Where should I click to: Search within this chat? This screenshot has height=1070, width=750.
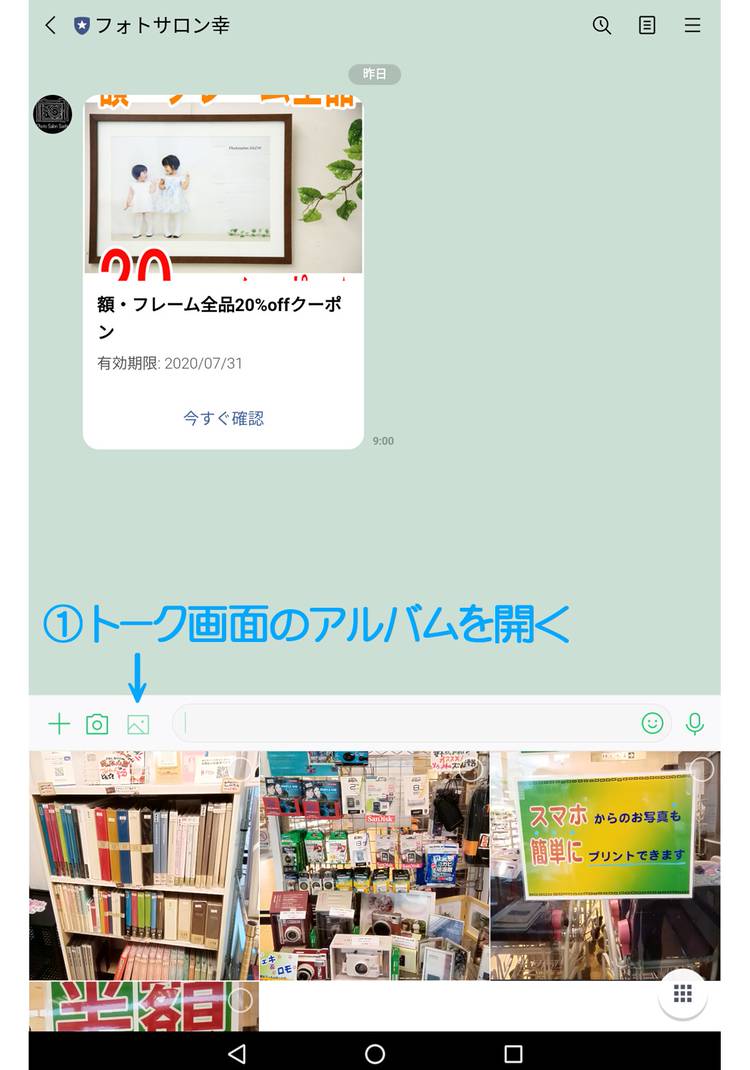(601, 26)
